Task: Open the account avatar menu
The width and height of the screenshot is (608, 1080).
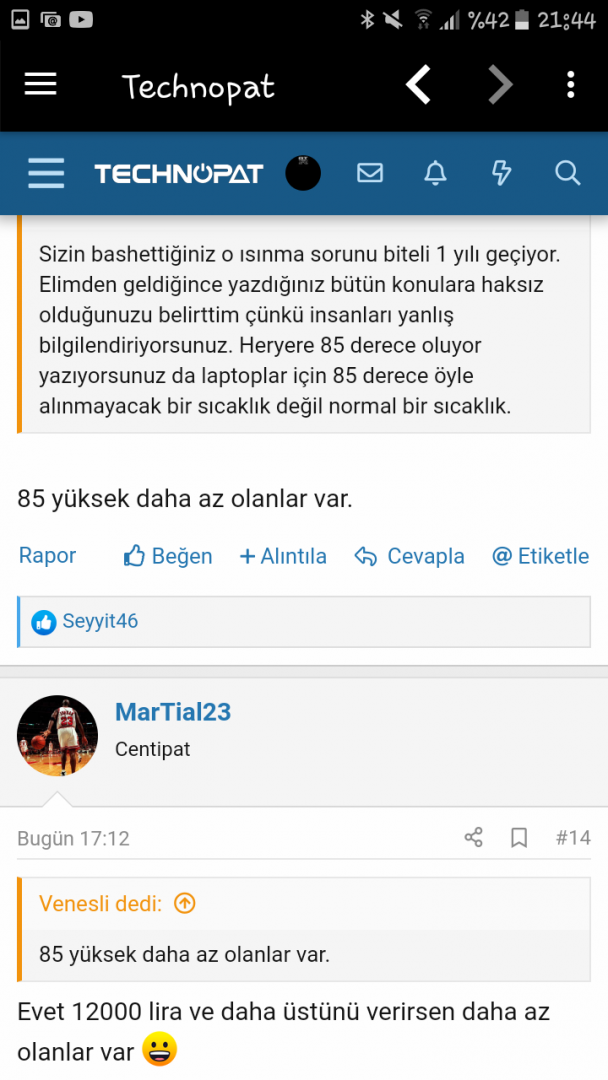Action: [x=303, y=173]
